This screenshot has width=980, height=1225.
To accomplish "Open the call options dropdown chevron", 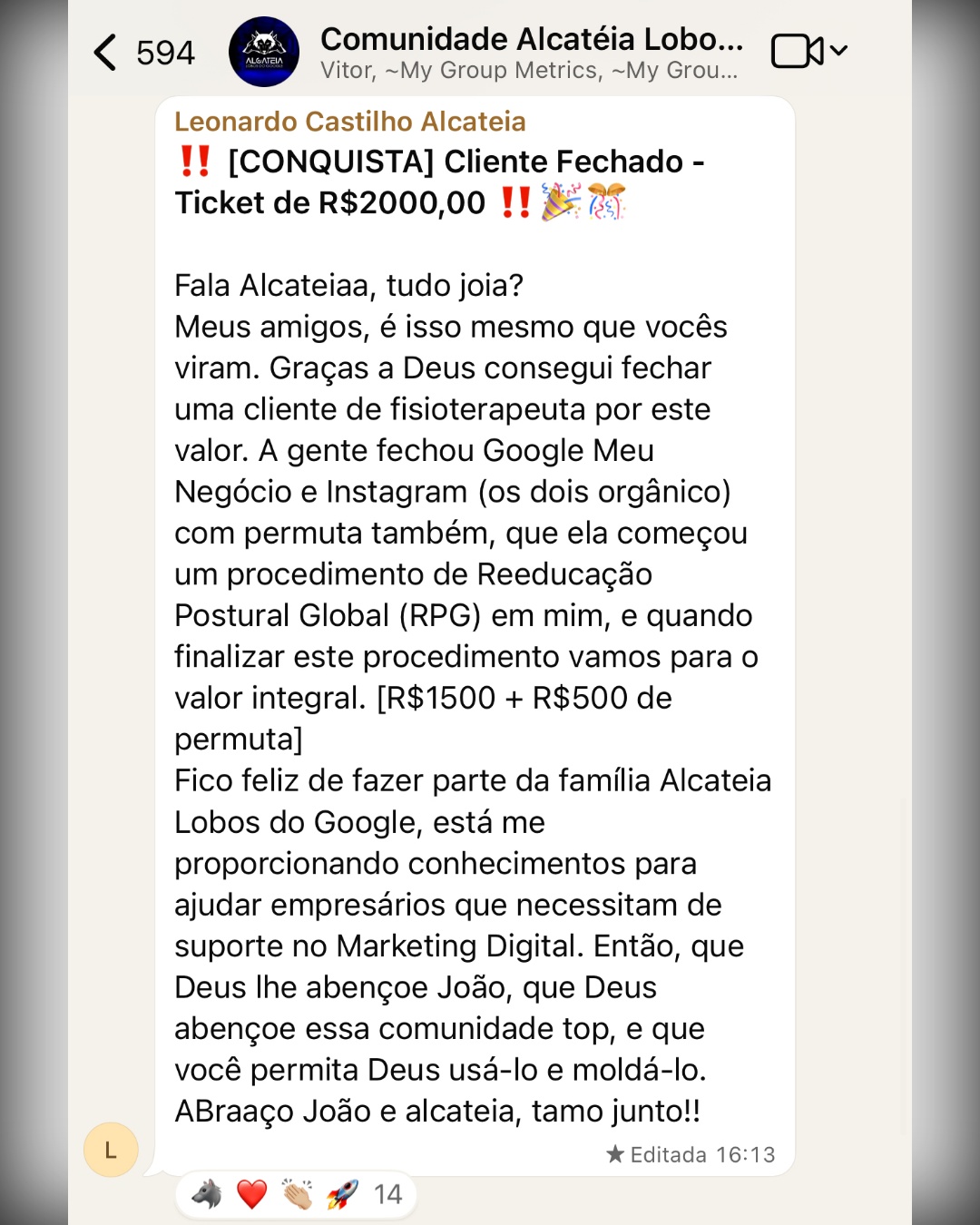I will coord(839,51).
